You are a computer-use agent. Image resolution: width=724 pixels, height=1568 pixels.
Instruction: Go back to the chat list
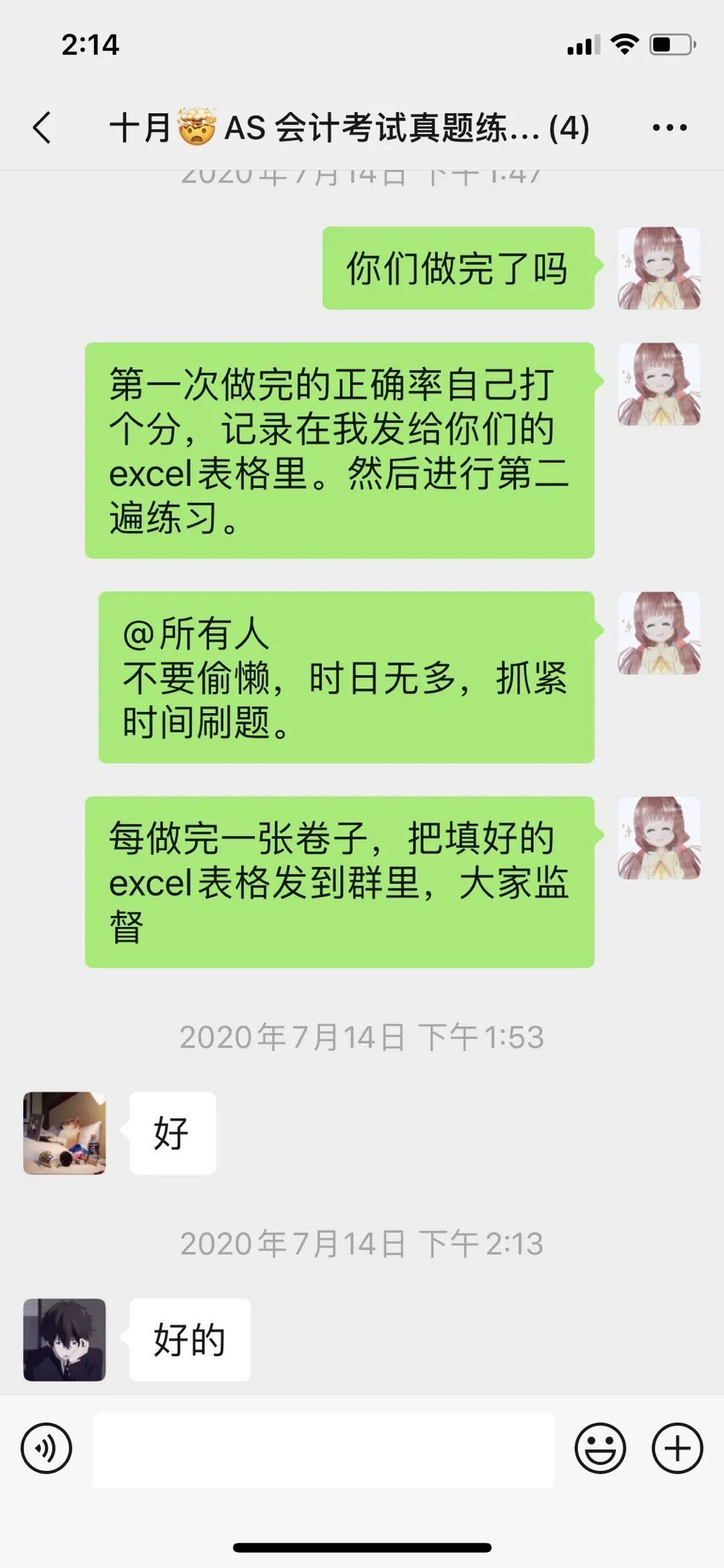[42, 127]
